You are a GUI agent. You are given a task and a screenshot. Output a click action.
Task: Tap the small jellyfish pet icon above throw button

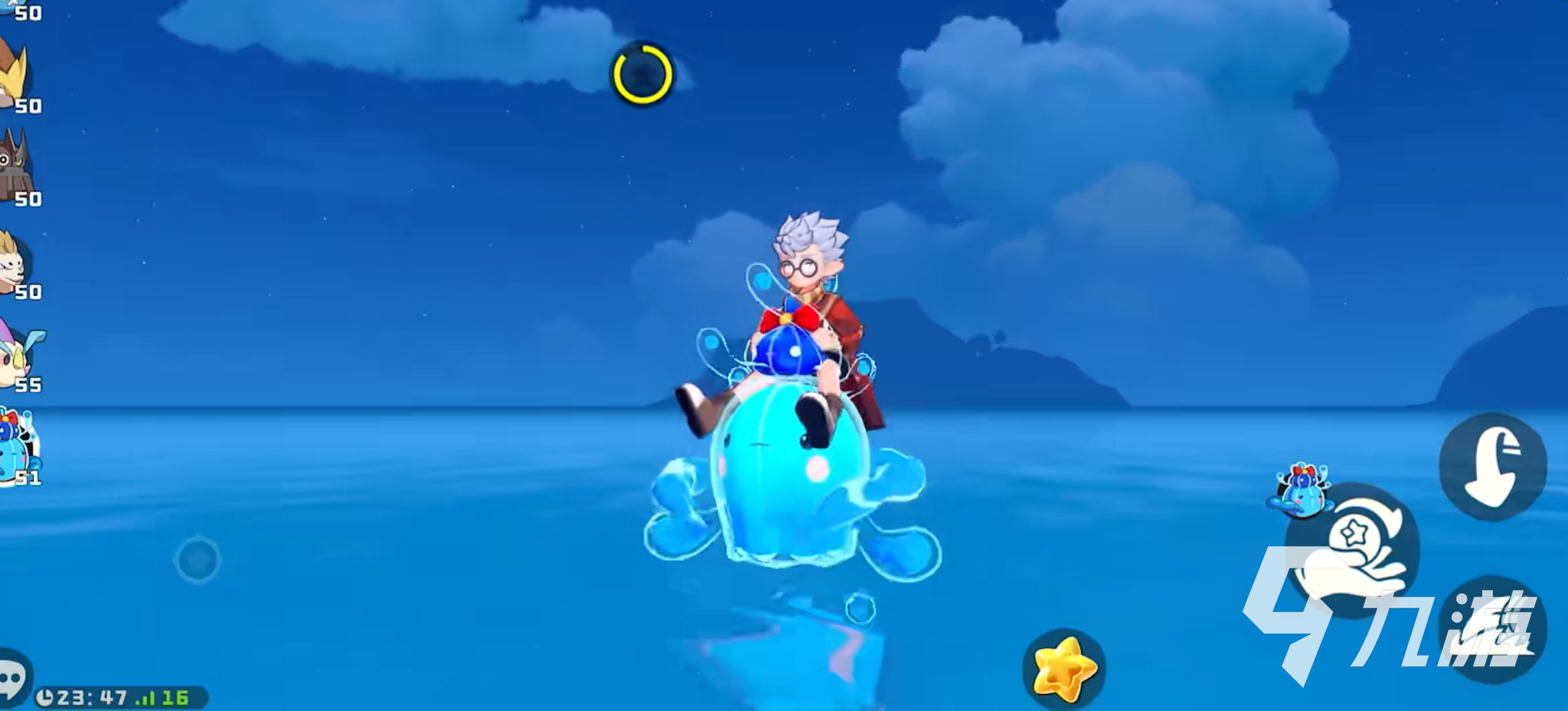tap(1301, 492)
